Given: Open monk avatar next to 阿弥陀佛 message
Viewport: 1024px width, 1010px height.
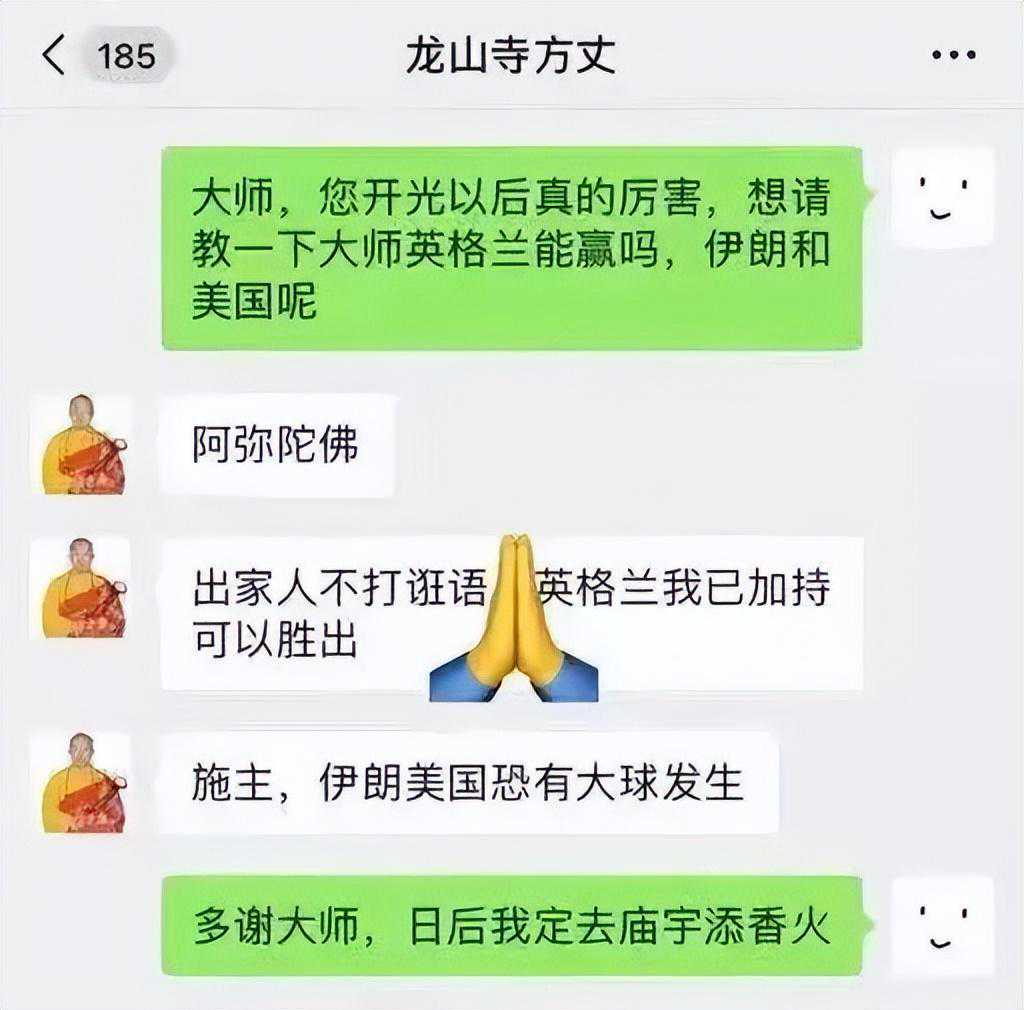Looking at the screenshot, I should 83,444.
